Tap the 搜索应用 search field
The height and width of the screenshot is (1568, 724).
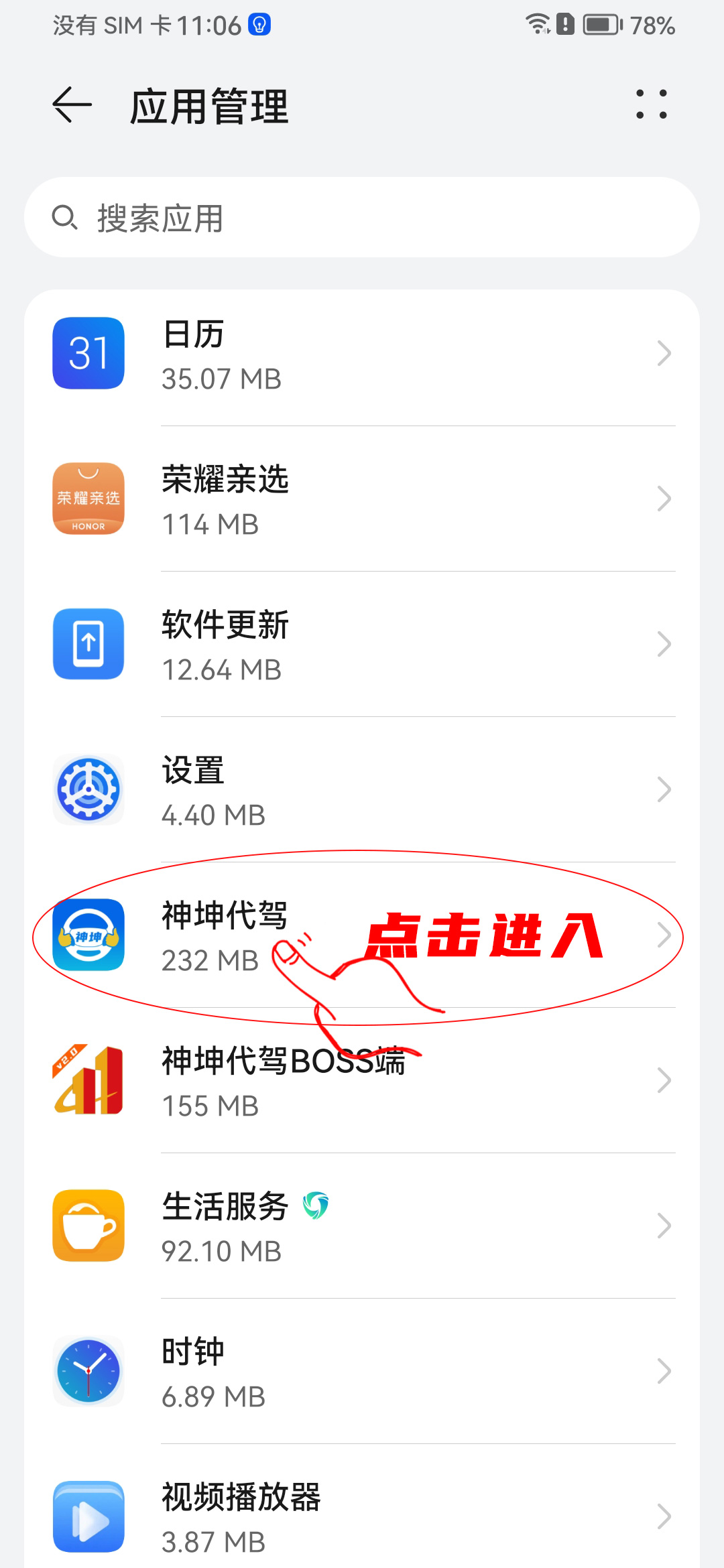[x=362, y=218]
